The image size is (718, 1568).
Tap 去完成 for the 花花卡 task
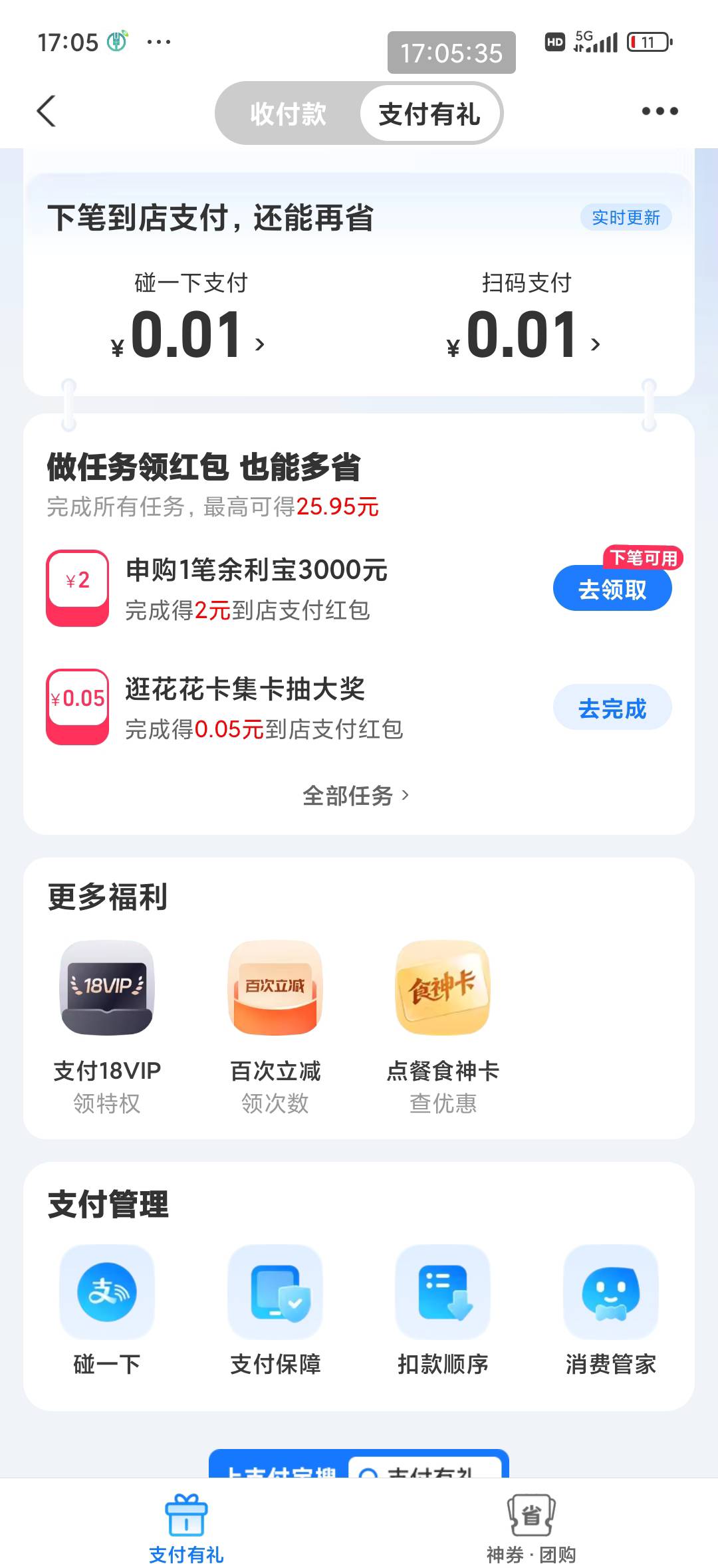click(x=612, y=708)
